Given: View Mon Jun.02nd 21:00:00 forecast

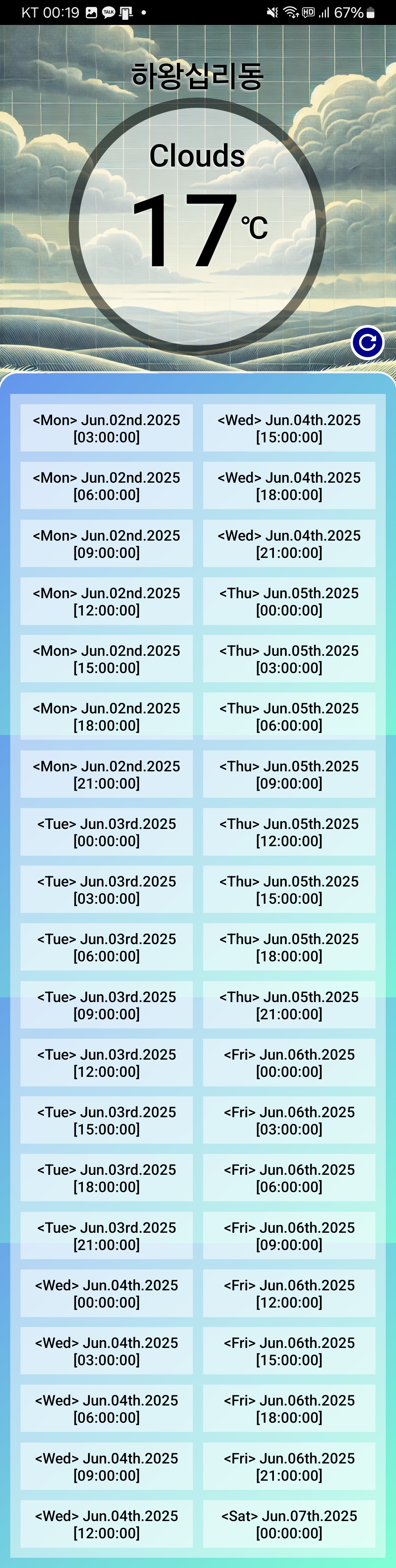Looking at the screenshot, I should pos(106,774).
